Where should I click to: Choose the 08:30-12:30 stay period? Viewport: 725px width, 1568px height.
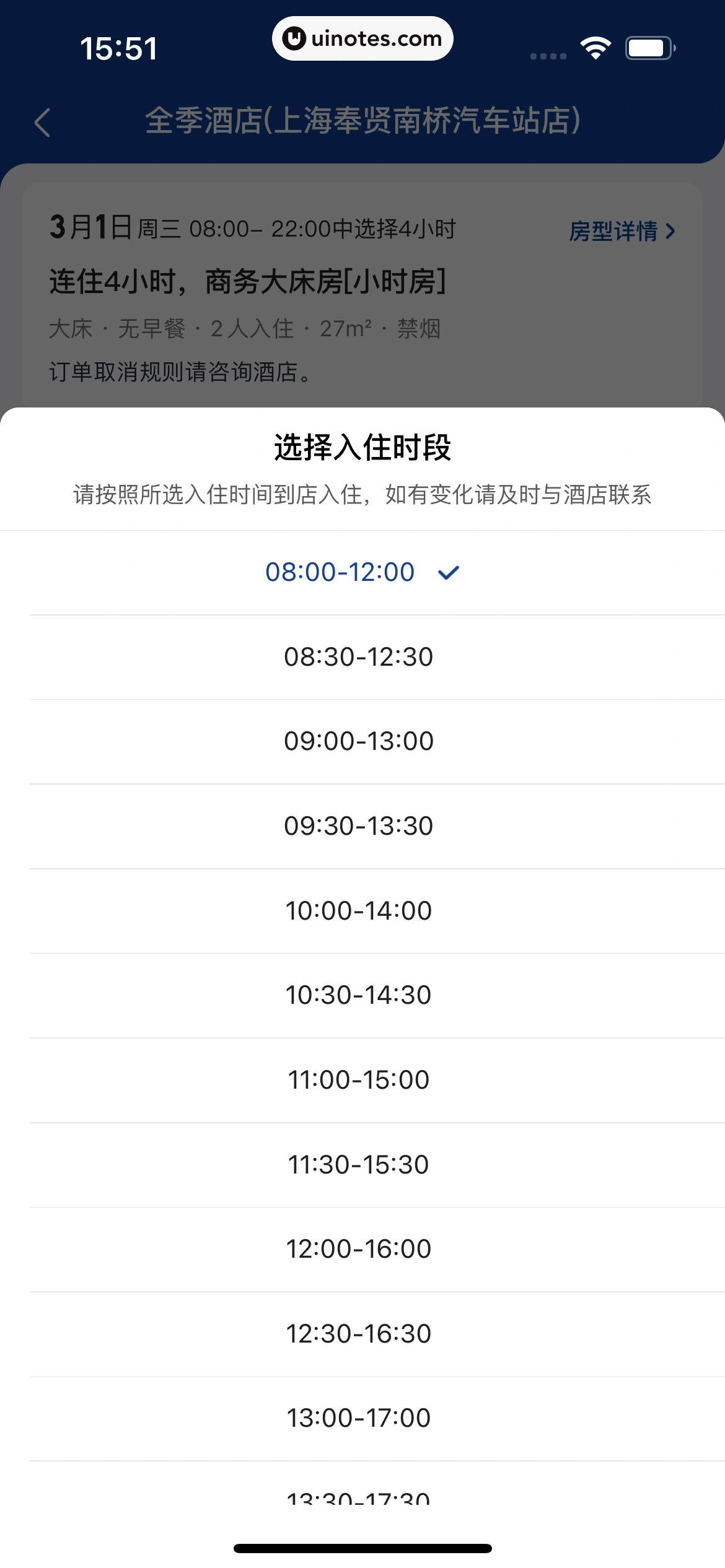359,657
